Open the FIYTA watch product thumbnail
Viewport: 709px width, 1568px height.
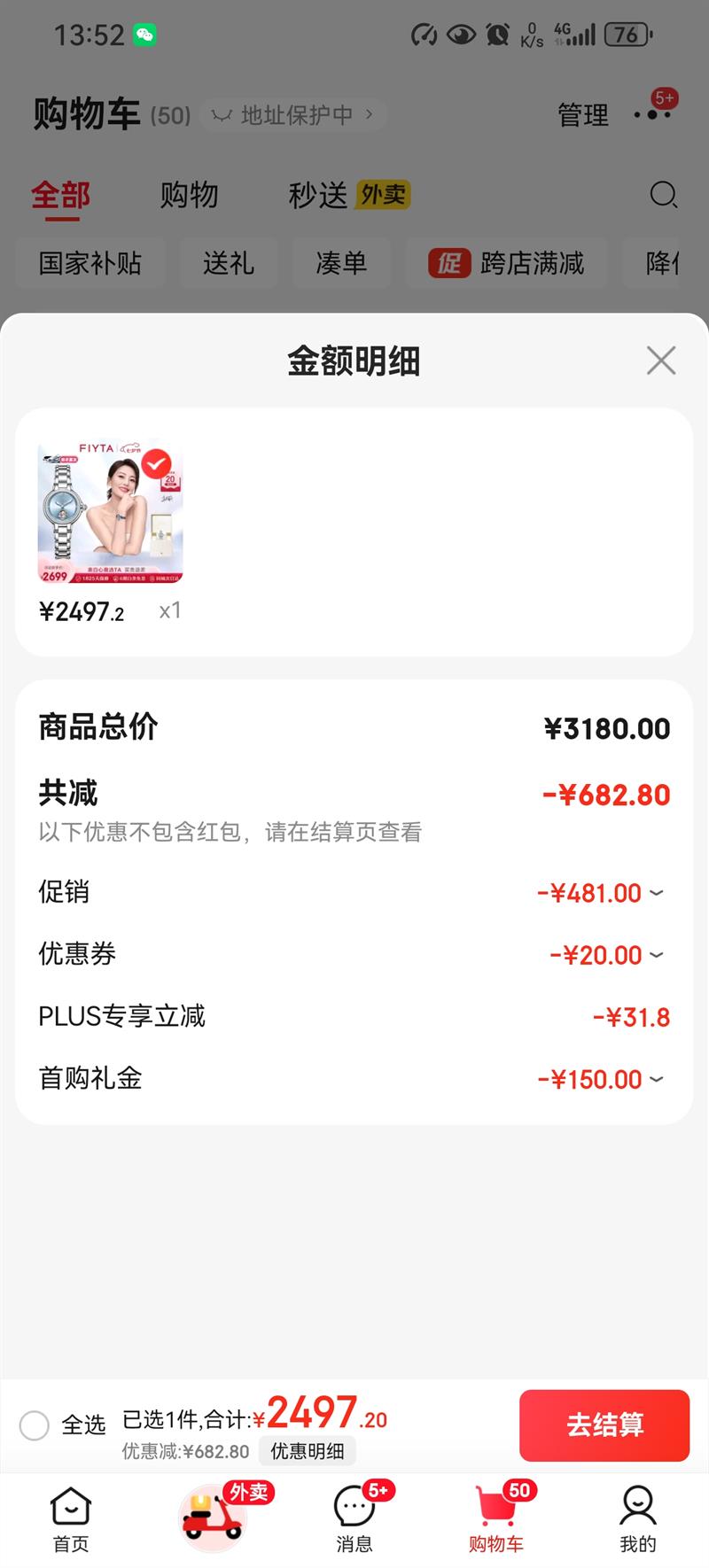click(111, 514)
